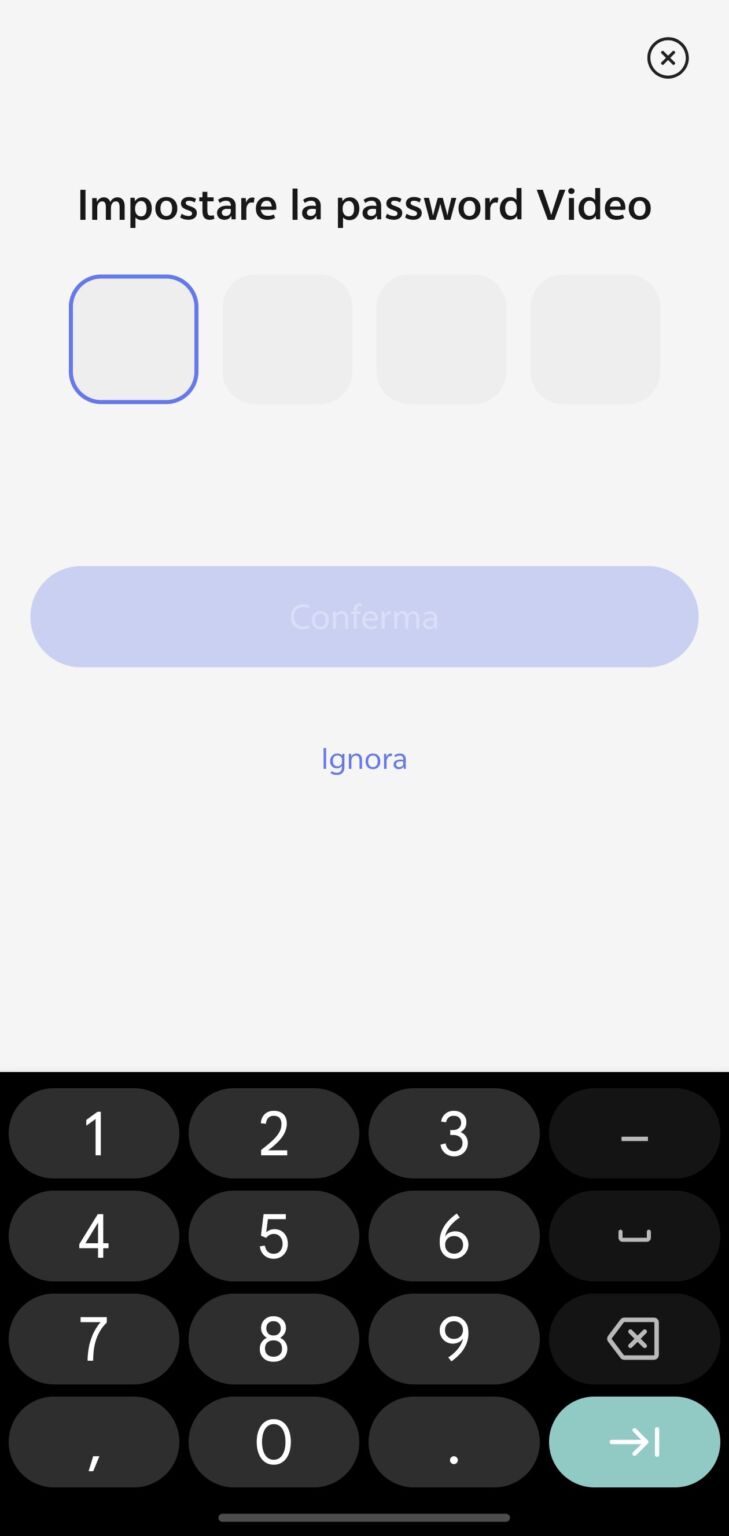Close the video password setup screen
Image resolution: width=729 pixels, height=1536 pixels.
coord(667,58)
